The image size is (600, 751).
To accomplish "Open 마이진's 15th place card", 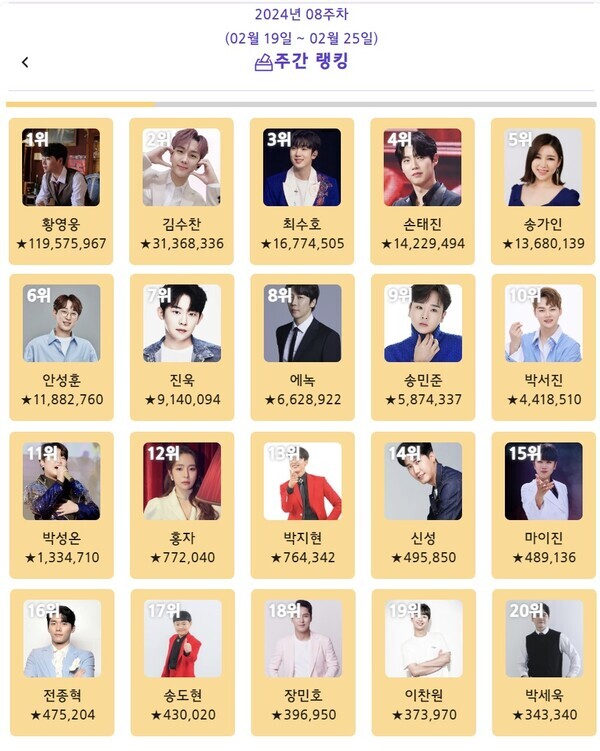I will pos(543,504).
